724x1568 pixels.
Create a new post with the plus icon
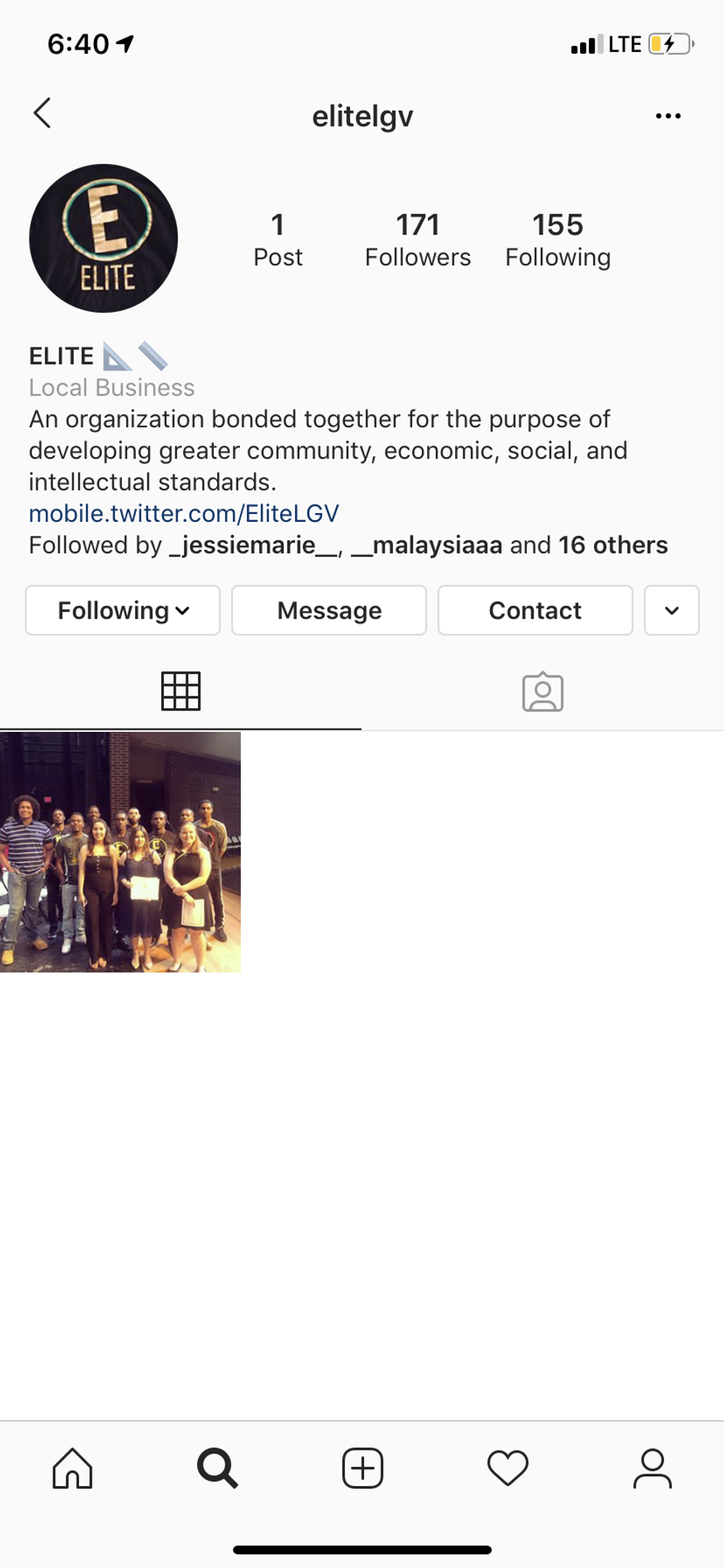point(362,1467)
